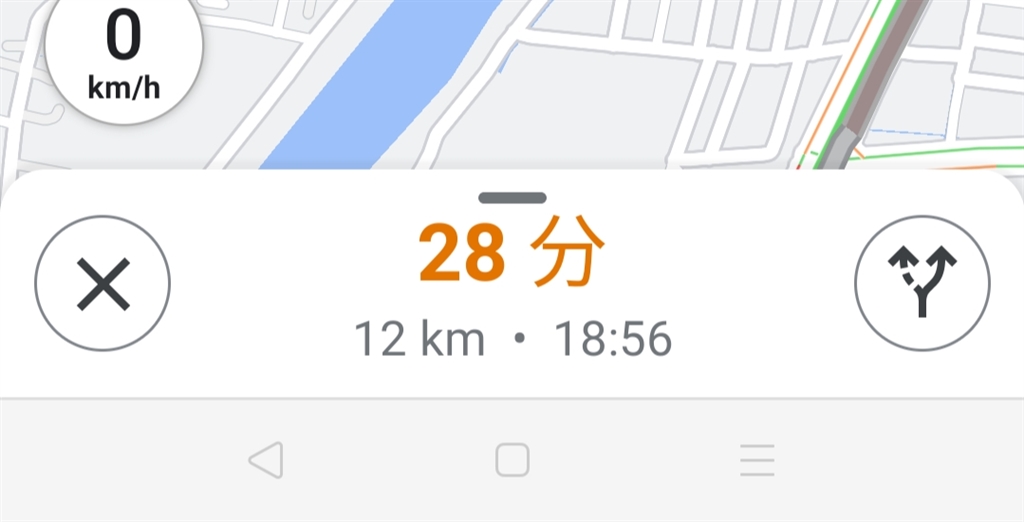Expand the trip details sheet handle

coord(512,198)
